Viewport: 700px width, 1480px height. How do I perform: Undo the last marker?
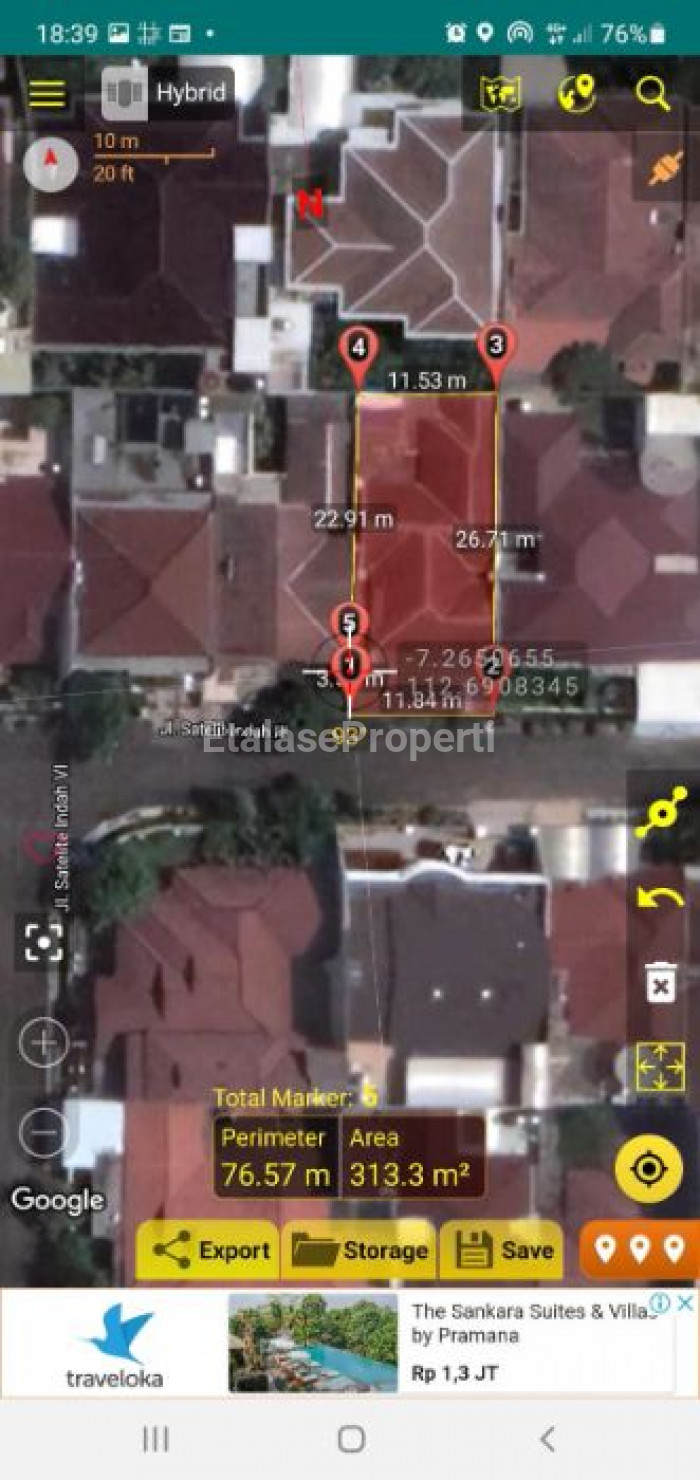661,897
